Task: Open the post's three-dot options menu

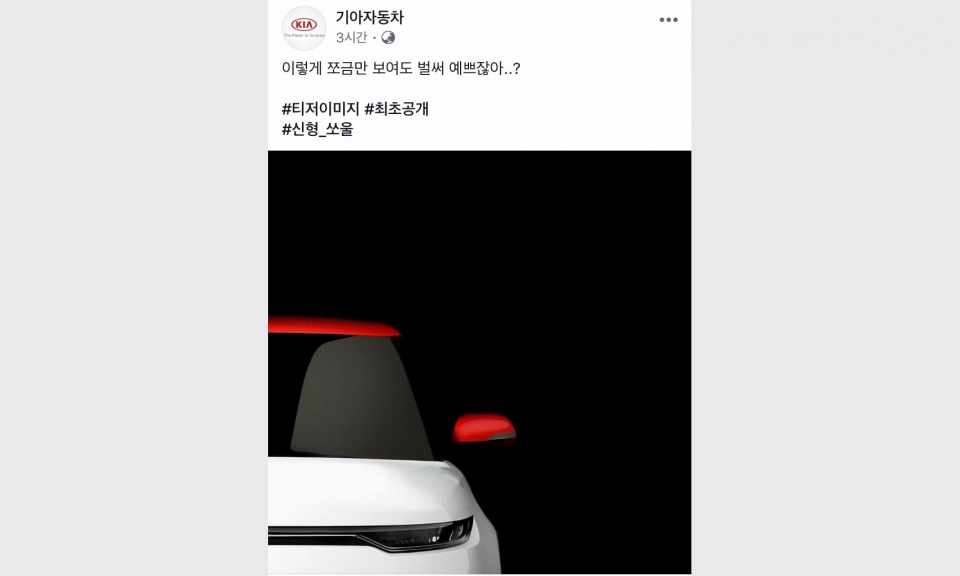Action: coord(668,20)
